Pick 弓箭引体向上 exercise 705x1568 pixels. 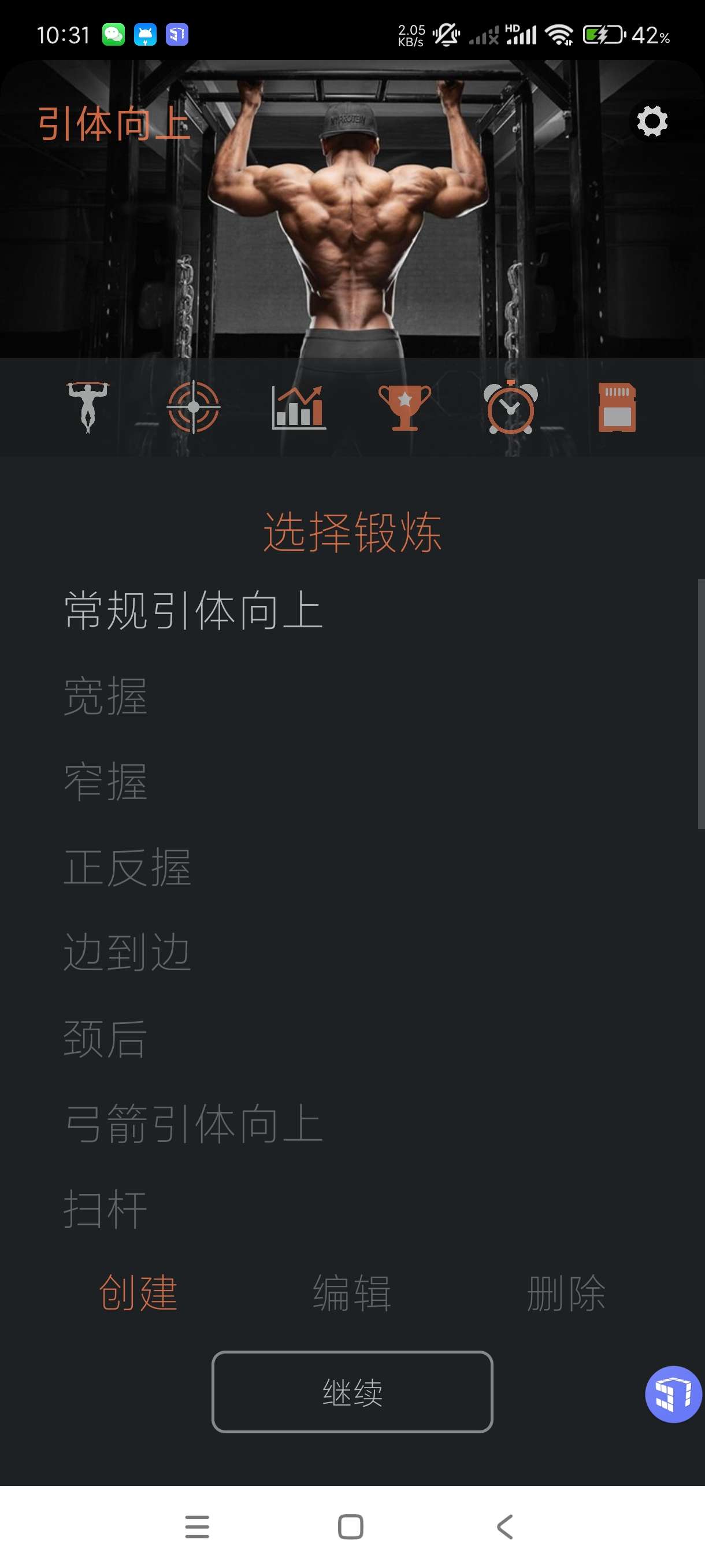point(194,1123)
